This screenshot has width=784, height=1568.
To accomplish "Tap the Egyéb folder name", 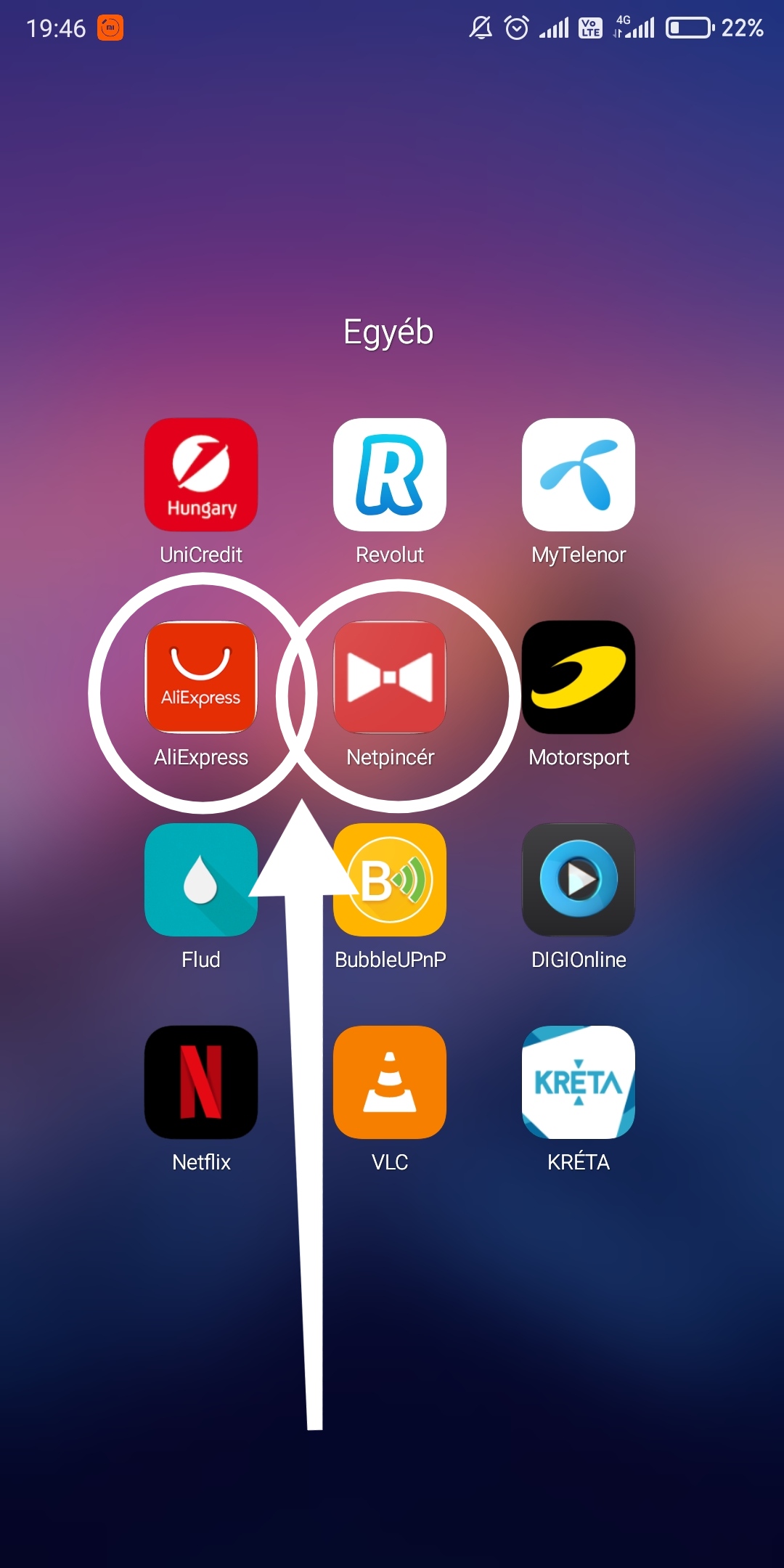I will (x=388, y=333).
